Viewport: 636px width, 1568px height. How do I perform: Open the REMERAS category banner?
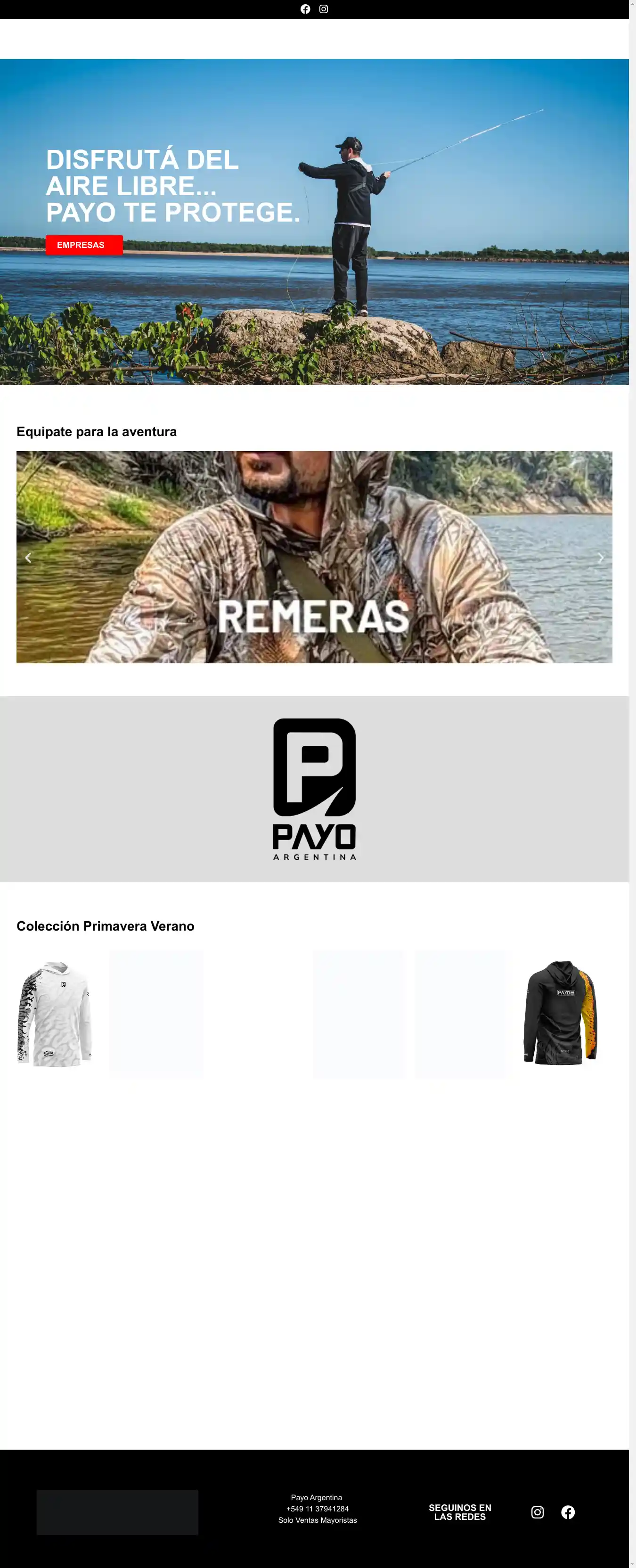tap(314, 557)
